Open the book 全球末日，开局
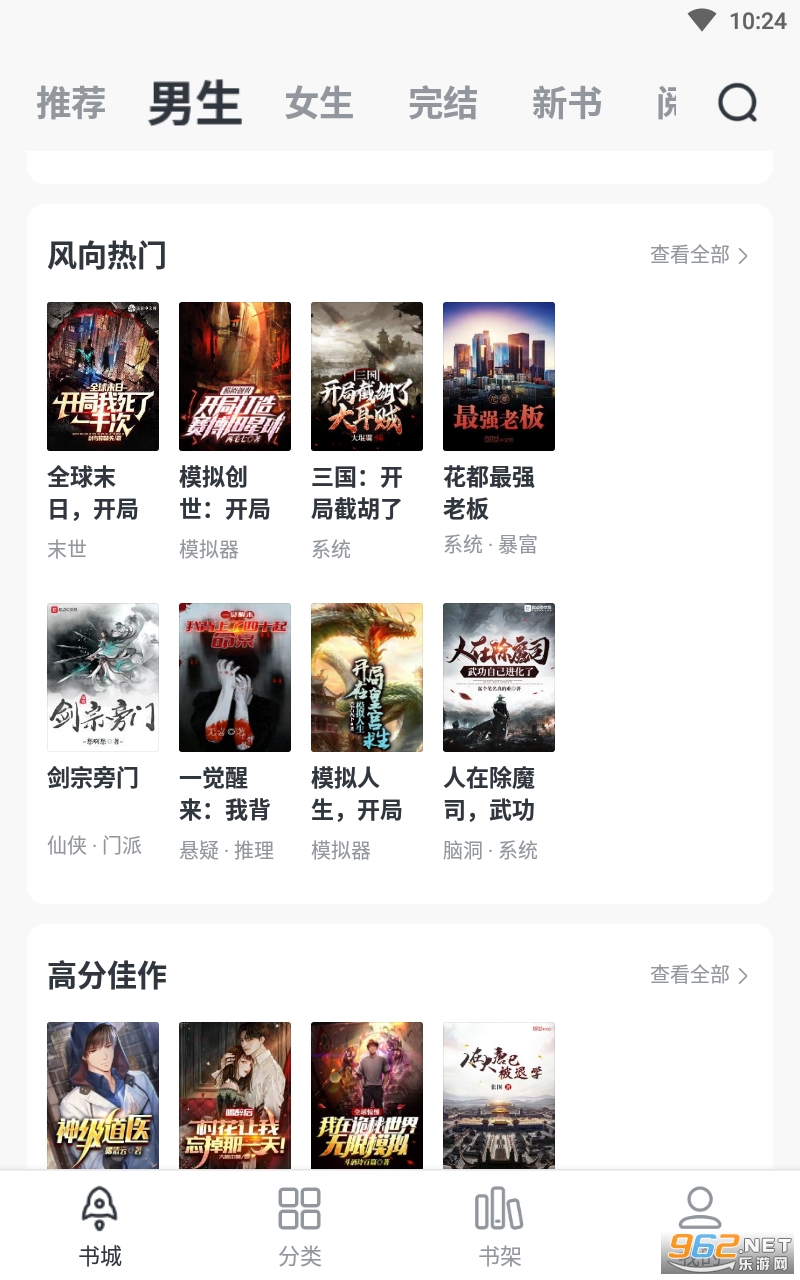Viewport: 800px width, 1280px height. pos(103,377)
